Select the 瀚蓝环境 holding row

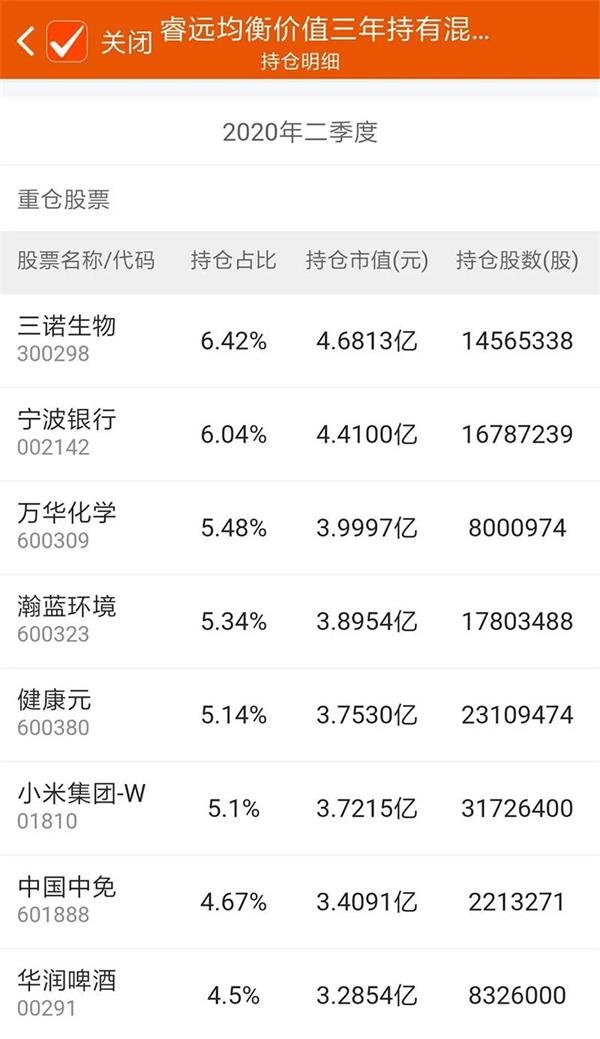(x=300, y=621)
